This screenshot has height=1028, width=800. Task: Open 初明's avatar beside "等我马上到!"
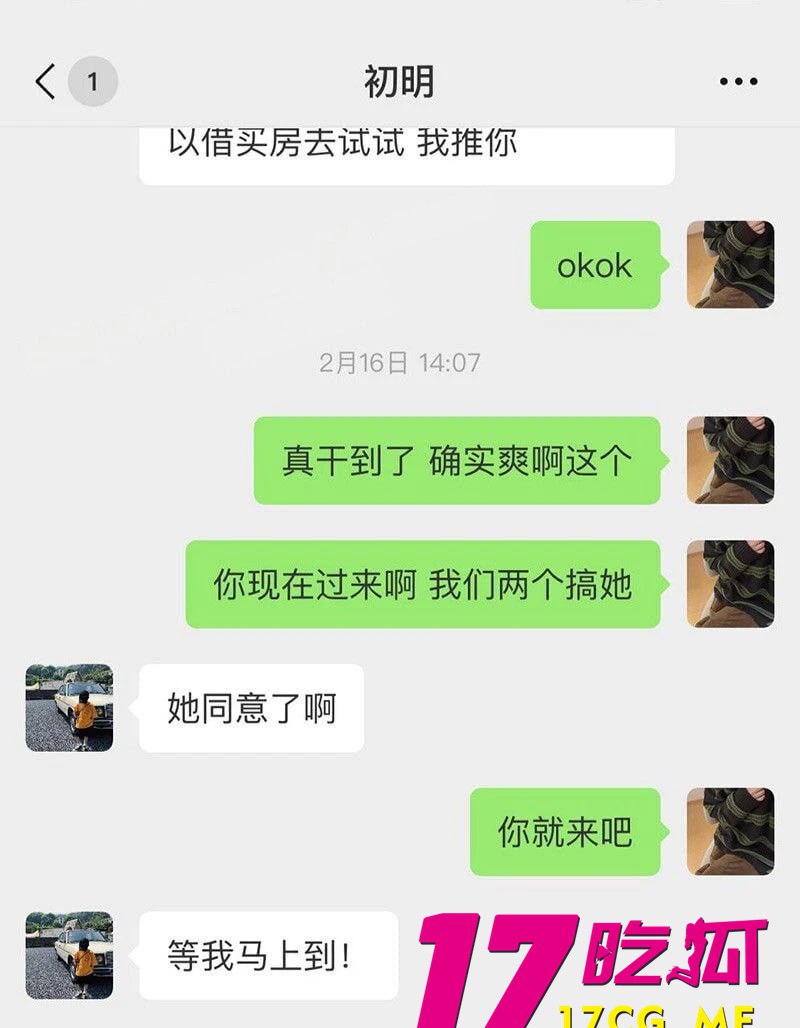tap(69, 955)
